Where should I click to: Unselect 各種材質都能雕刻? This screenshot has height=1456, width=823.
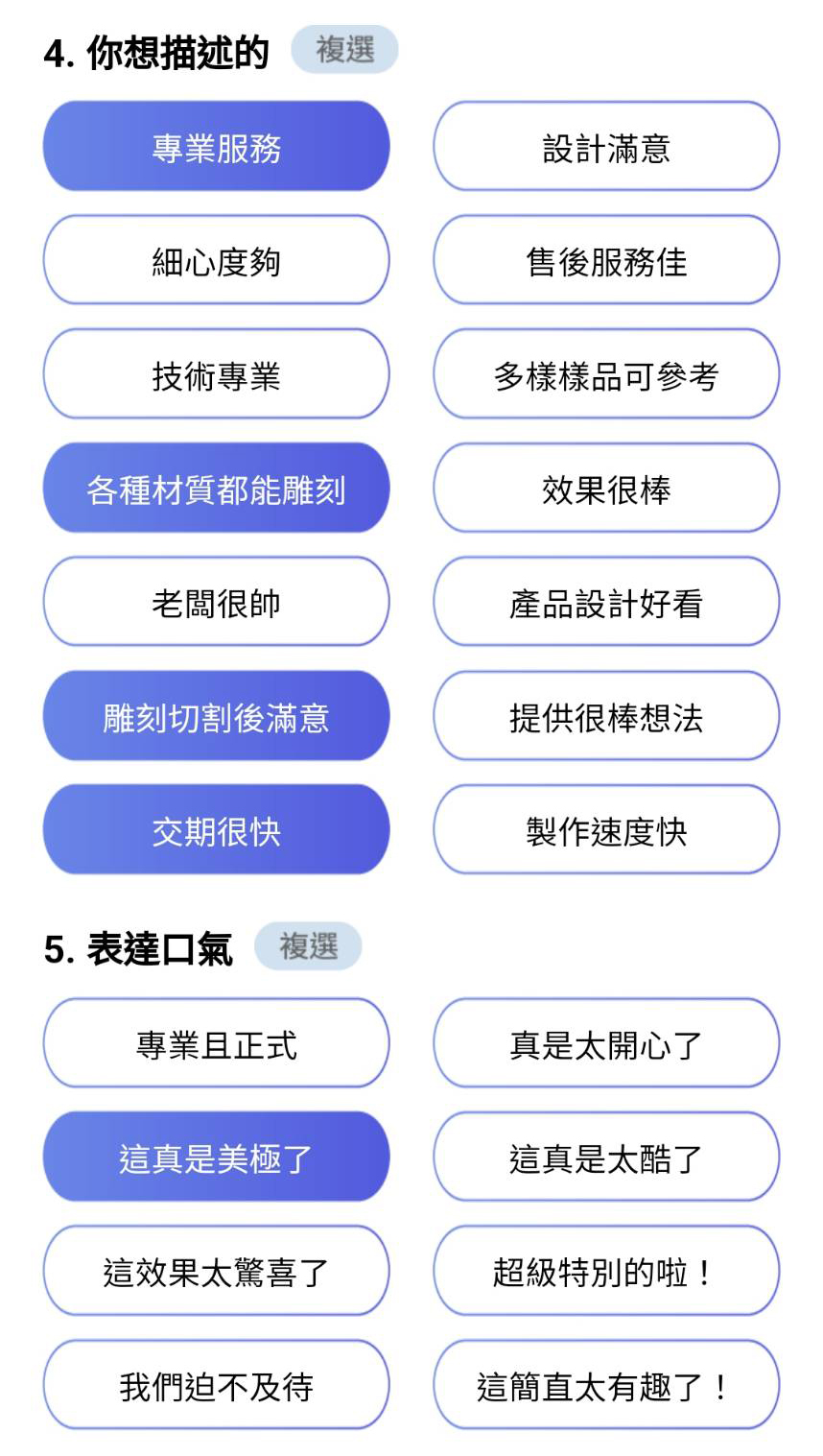tap(216, 489)
